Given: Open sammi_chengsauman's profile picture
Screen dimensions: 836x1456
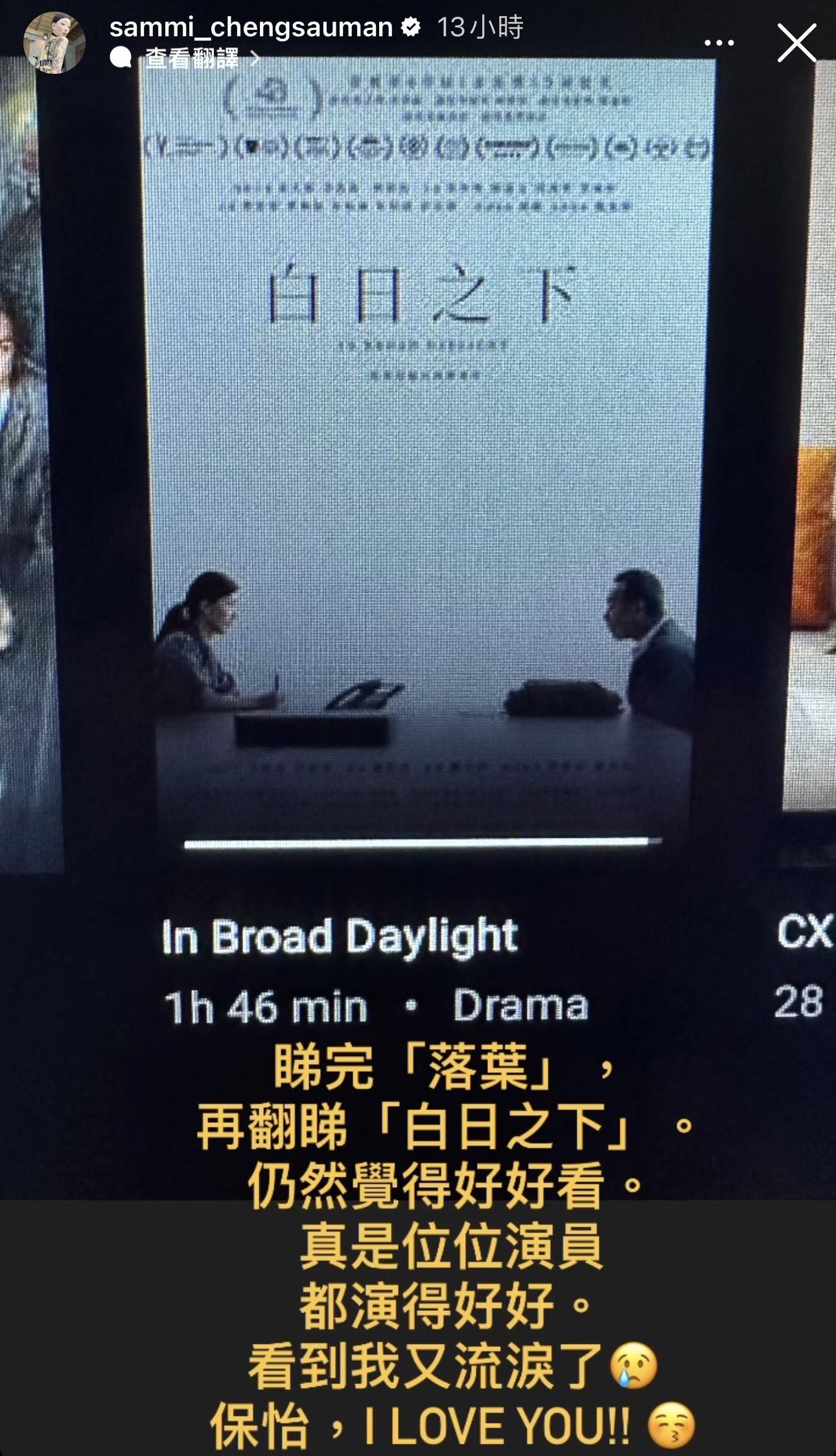Looking at the screenshot, I should click(x=54, y=43).
